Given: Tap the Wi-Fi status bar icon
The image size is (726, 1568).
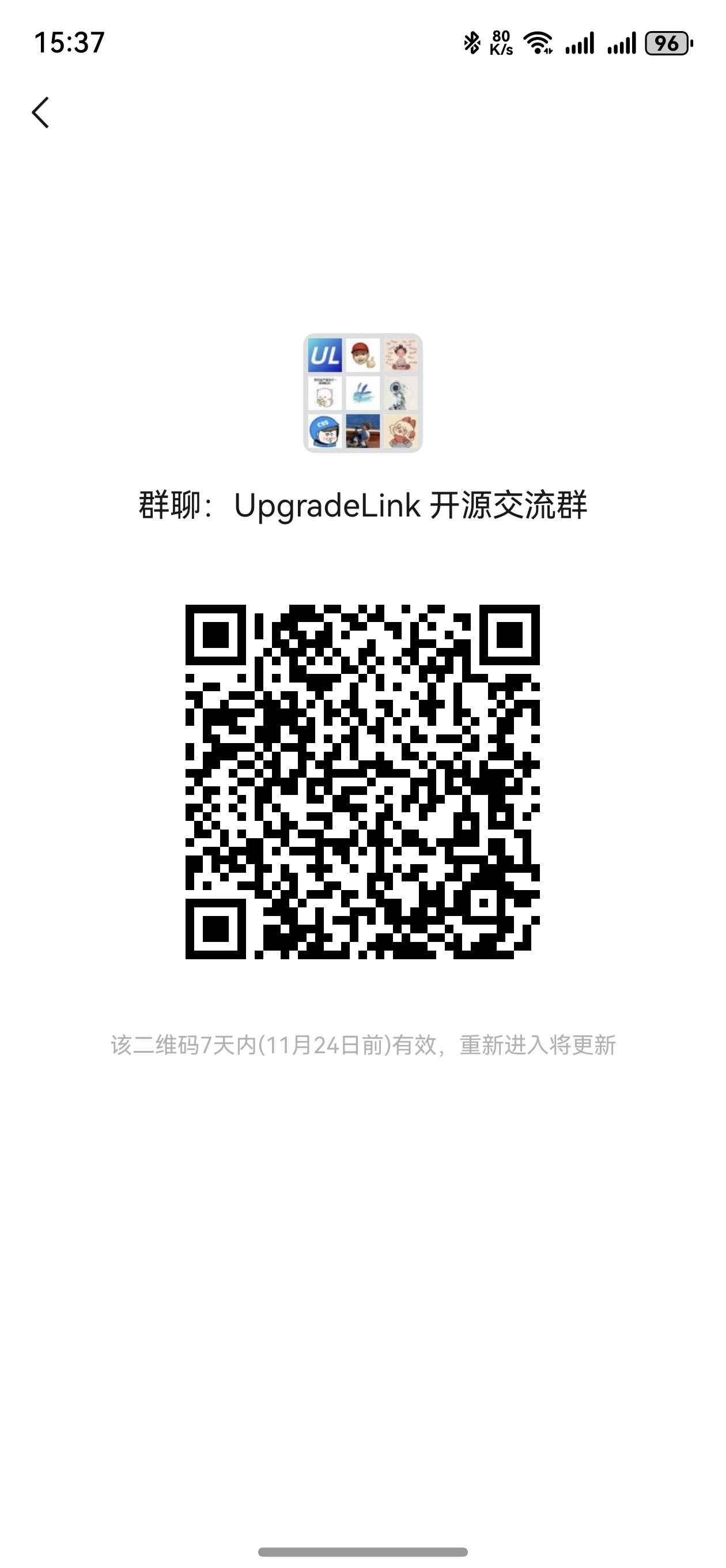Looking at the screenshot, I should pyautogui.click(x=538, y=42).
